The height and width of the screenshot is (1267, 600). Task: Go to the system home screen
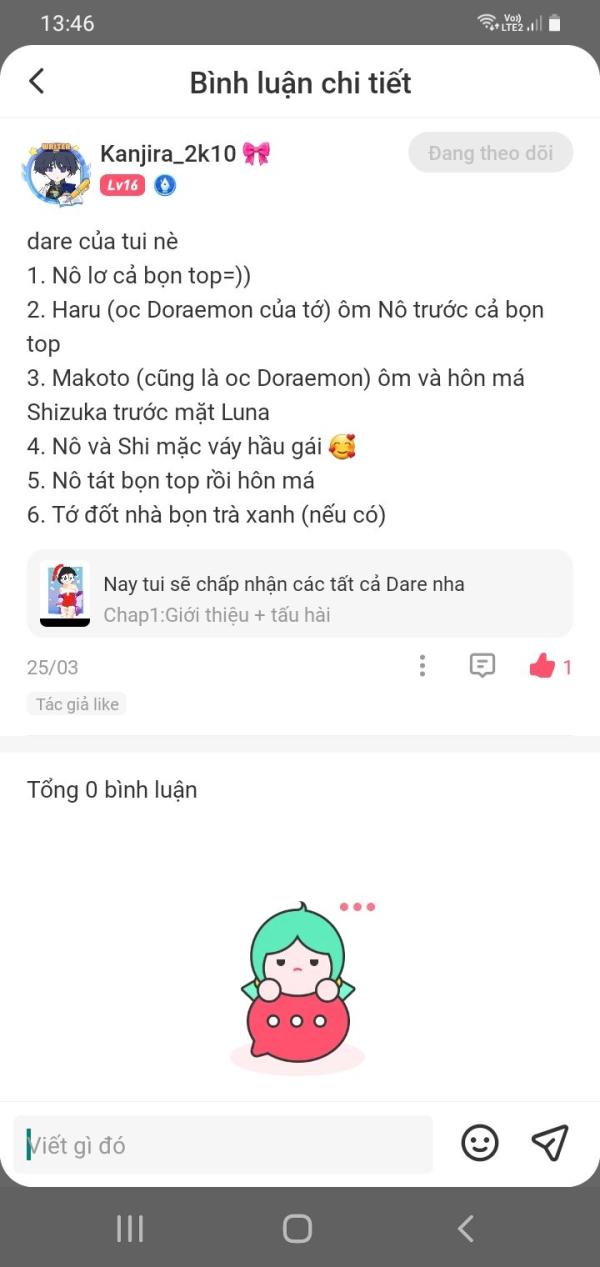click(297, 1229)
